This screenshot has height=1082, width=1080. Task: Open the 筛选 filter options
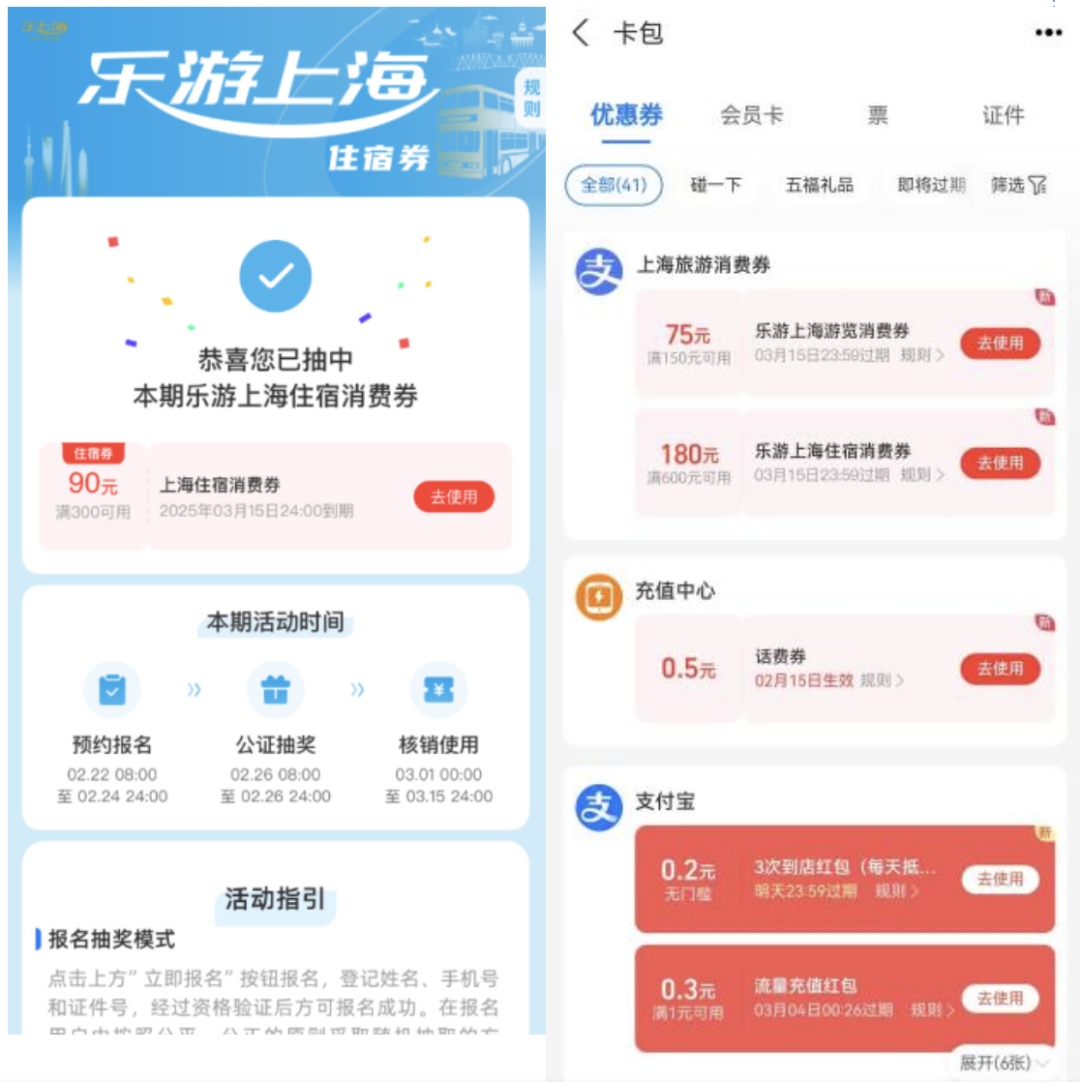(1019, 185)
